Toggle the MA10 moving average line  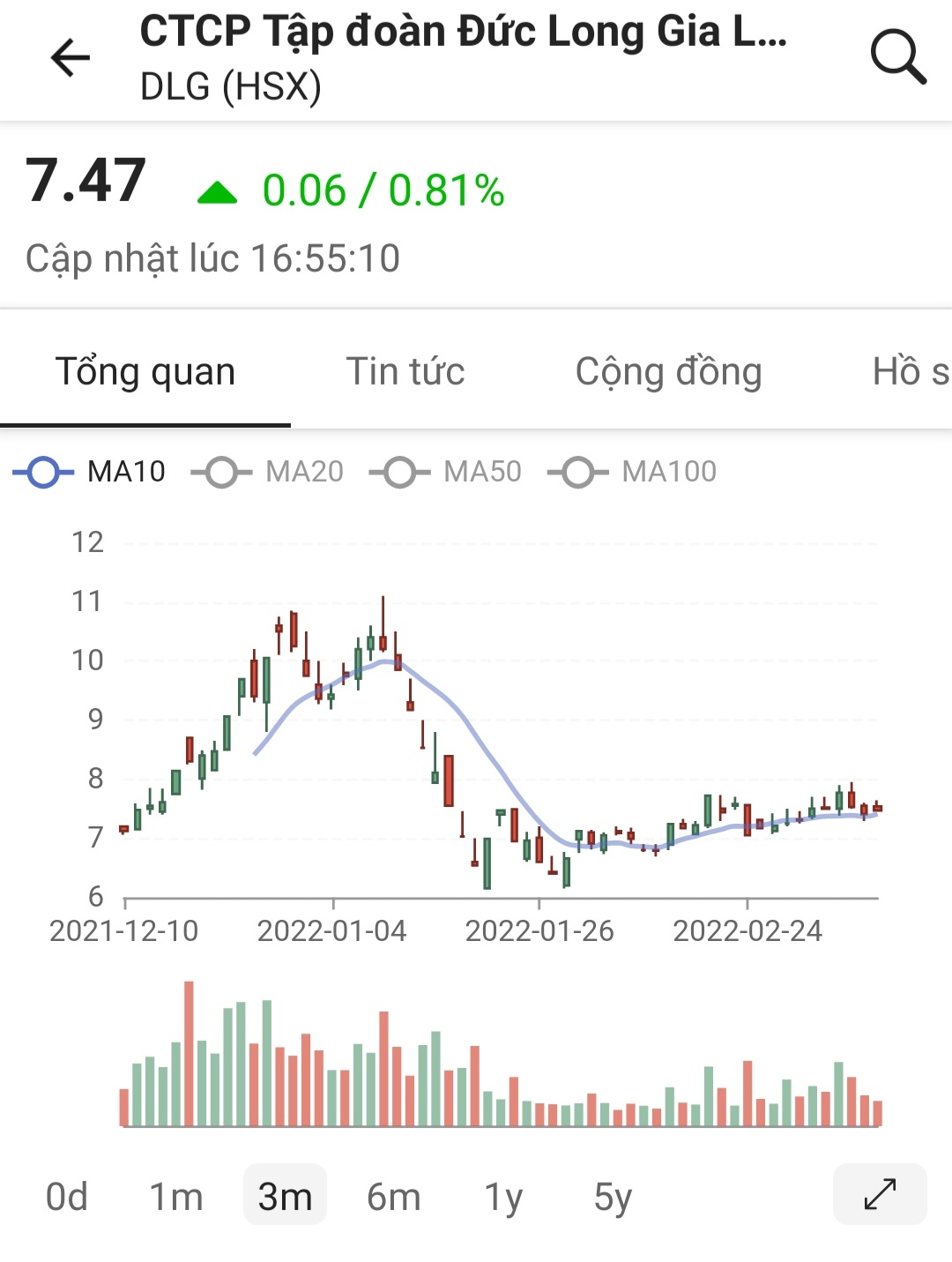[90, 472]
